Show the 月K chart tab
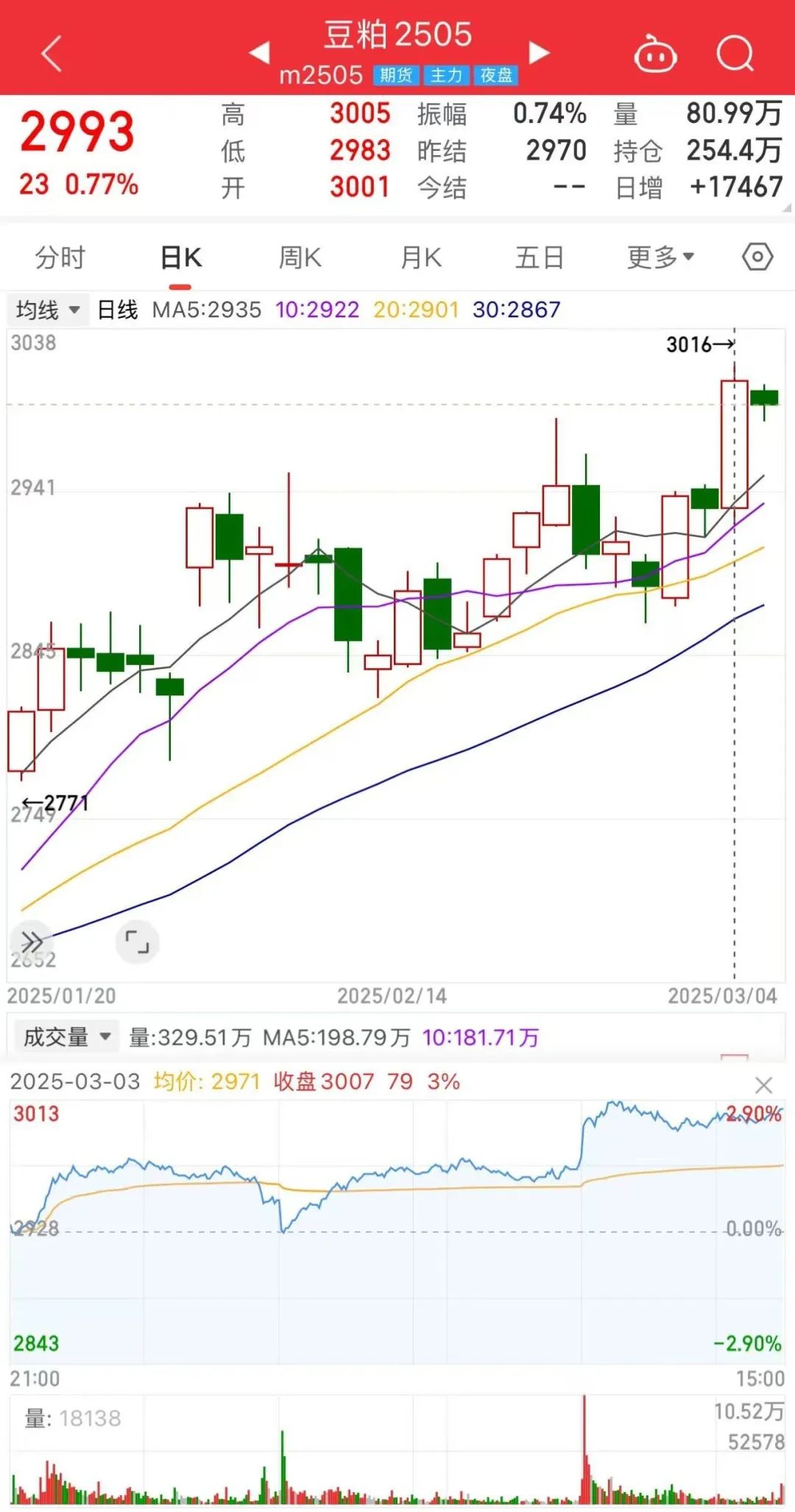The width and height of the screenshot is (795, 1512). coord(420,258)
